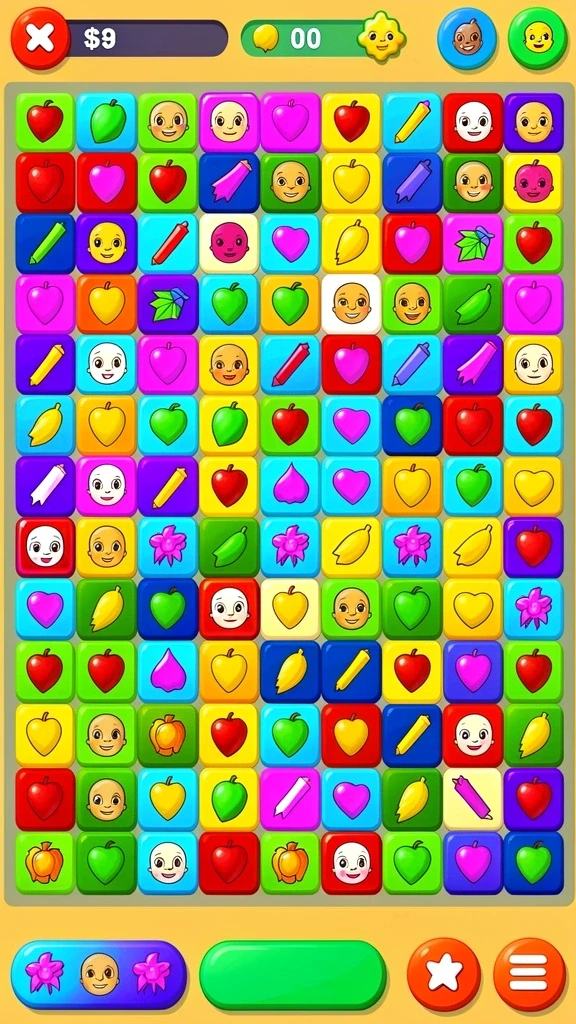Viewport: 576px width, 1024px height.
Task: Tap the blank green pill button
Action: point(293,974)
